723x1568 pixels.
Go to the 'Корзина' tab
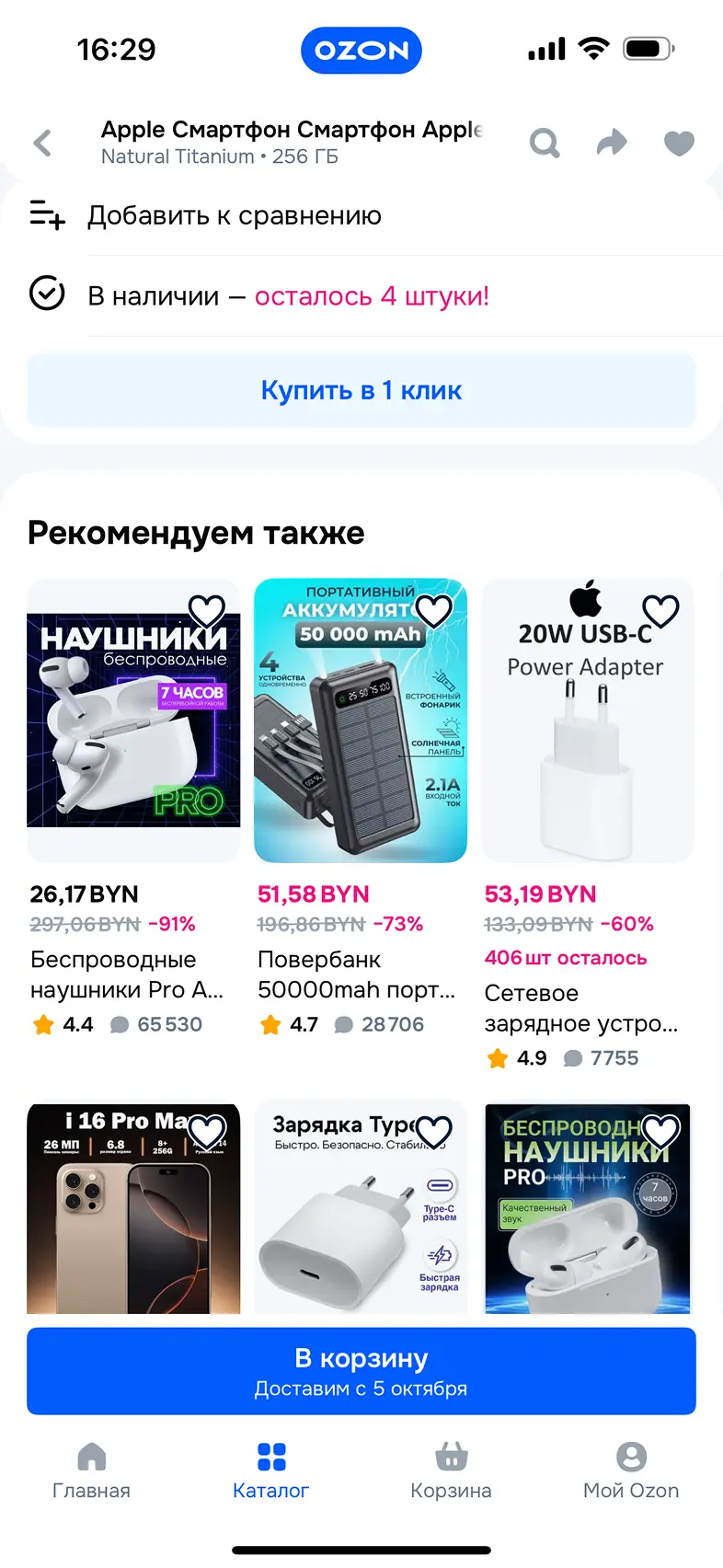click(451, 1470)
